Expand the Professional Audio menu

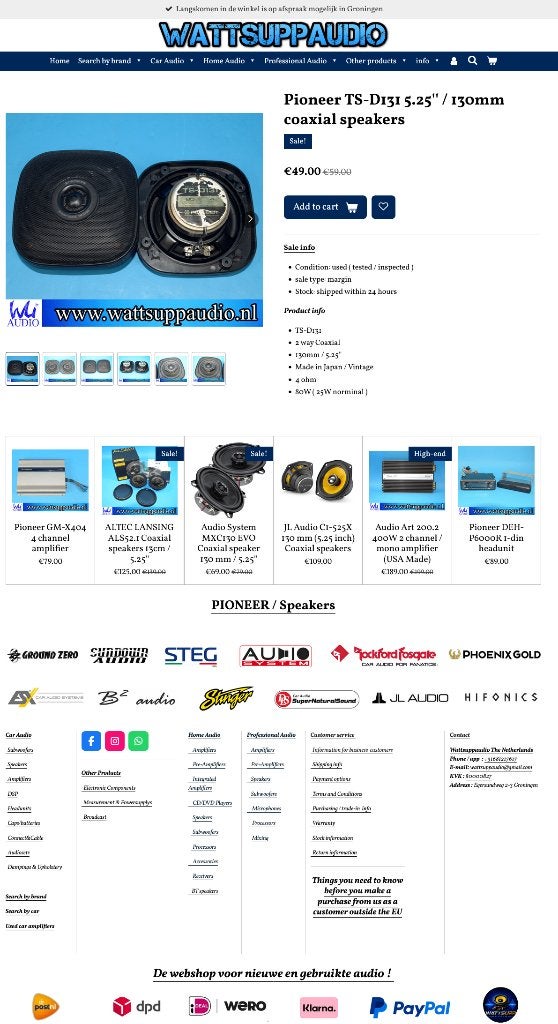pos(299,61)
